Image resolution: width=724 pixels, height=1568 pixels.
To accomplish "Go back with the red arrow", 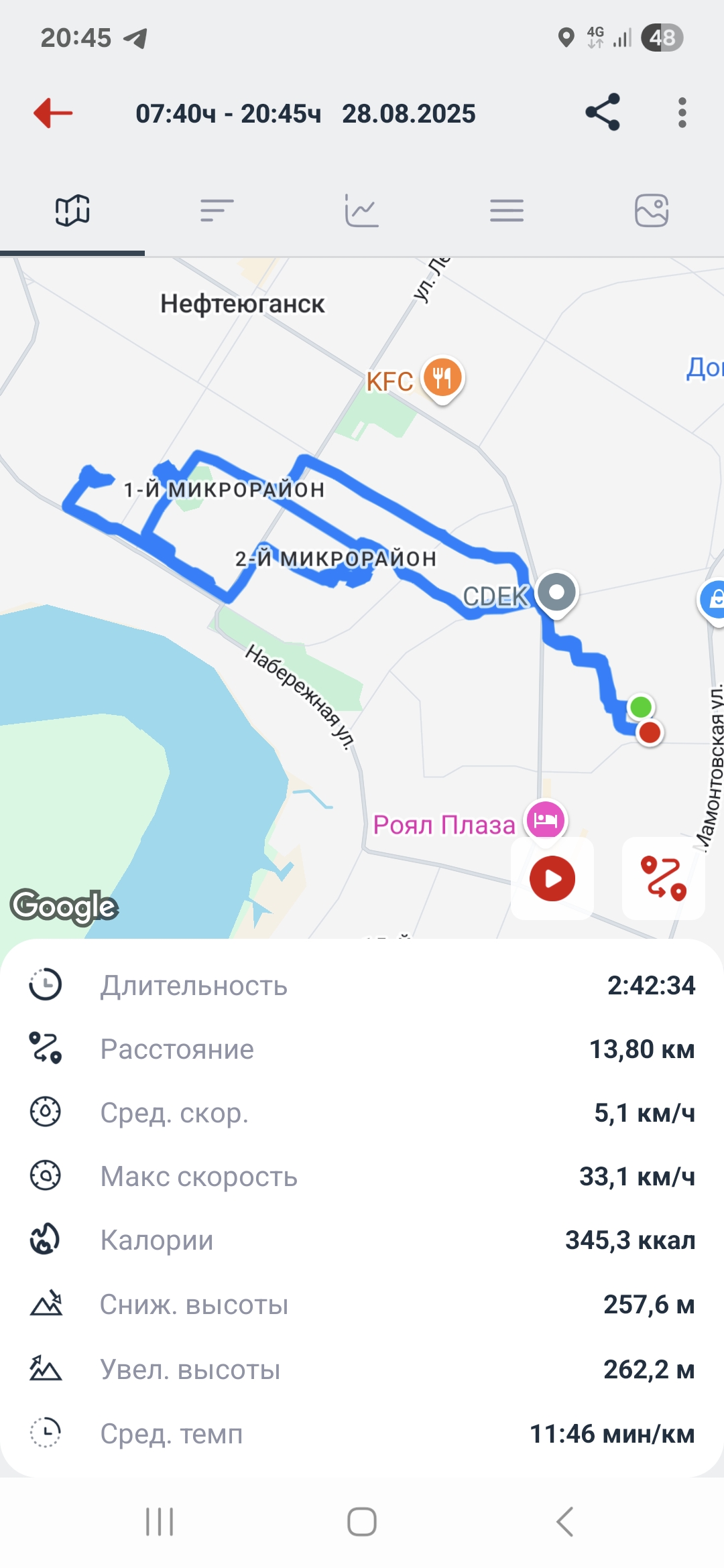I will [53, 113].
